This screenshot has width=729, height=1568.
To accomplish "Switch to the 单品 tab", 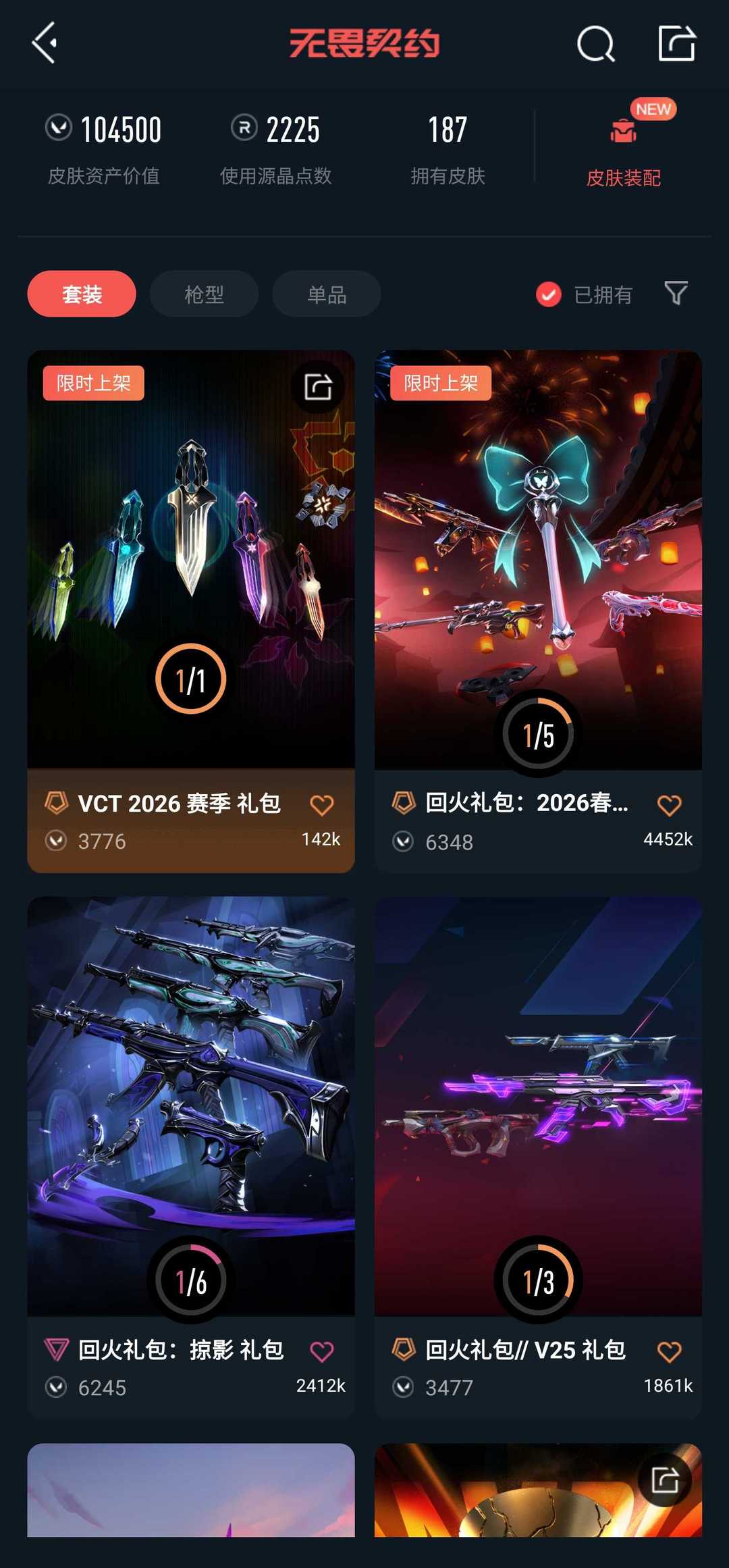I will (326, 293).
